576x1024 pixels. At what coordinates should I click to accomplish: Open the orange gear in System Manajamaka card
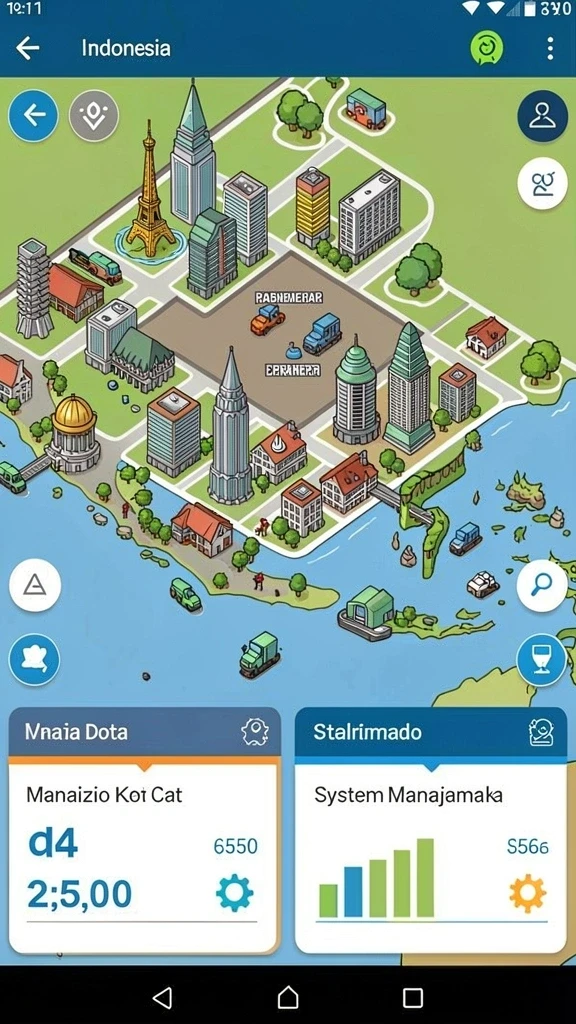(528, 893)
